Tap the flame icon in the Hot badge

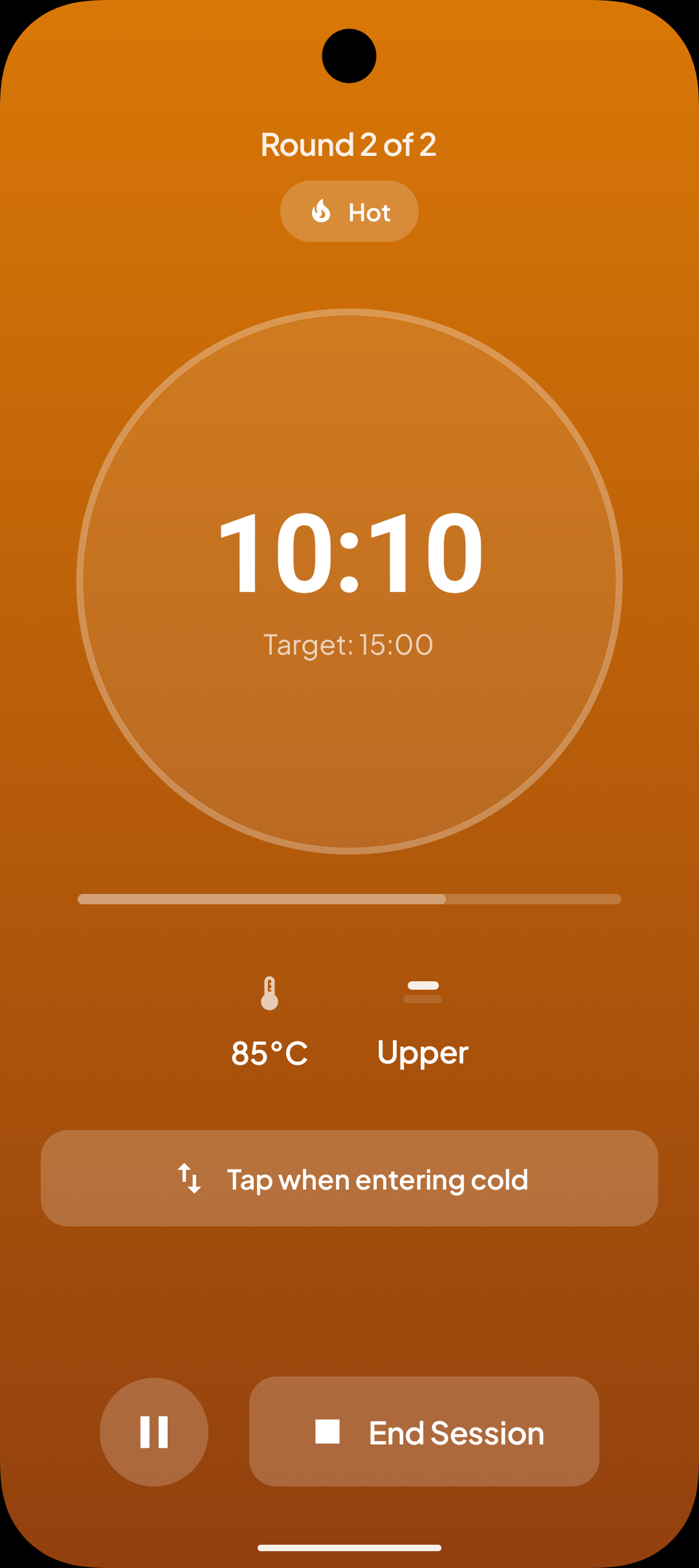click(x=322, y=212)
